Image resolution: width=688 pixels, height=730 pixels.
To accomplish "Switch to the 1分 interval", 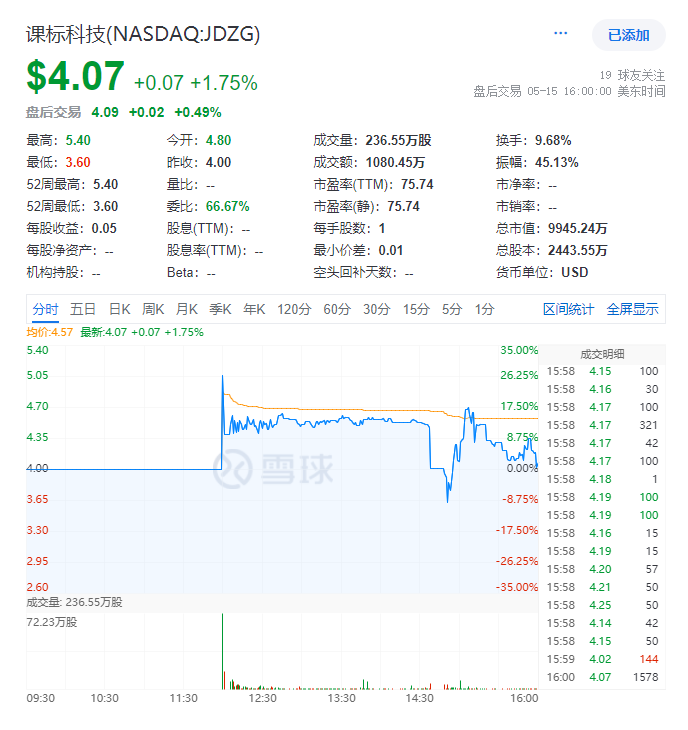I will (x=484, y=310).
